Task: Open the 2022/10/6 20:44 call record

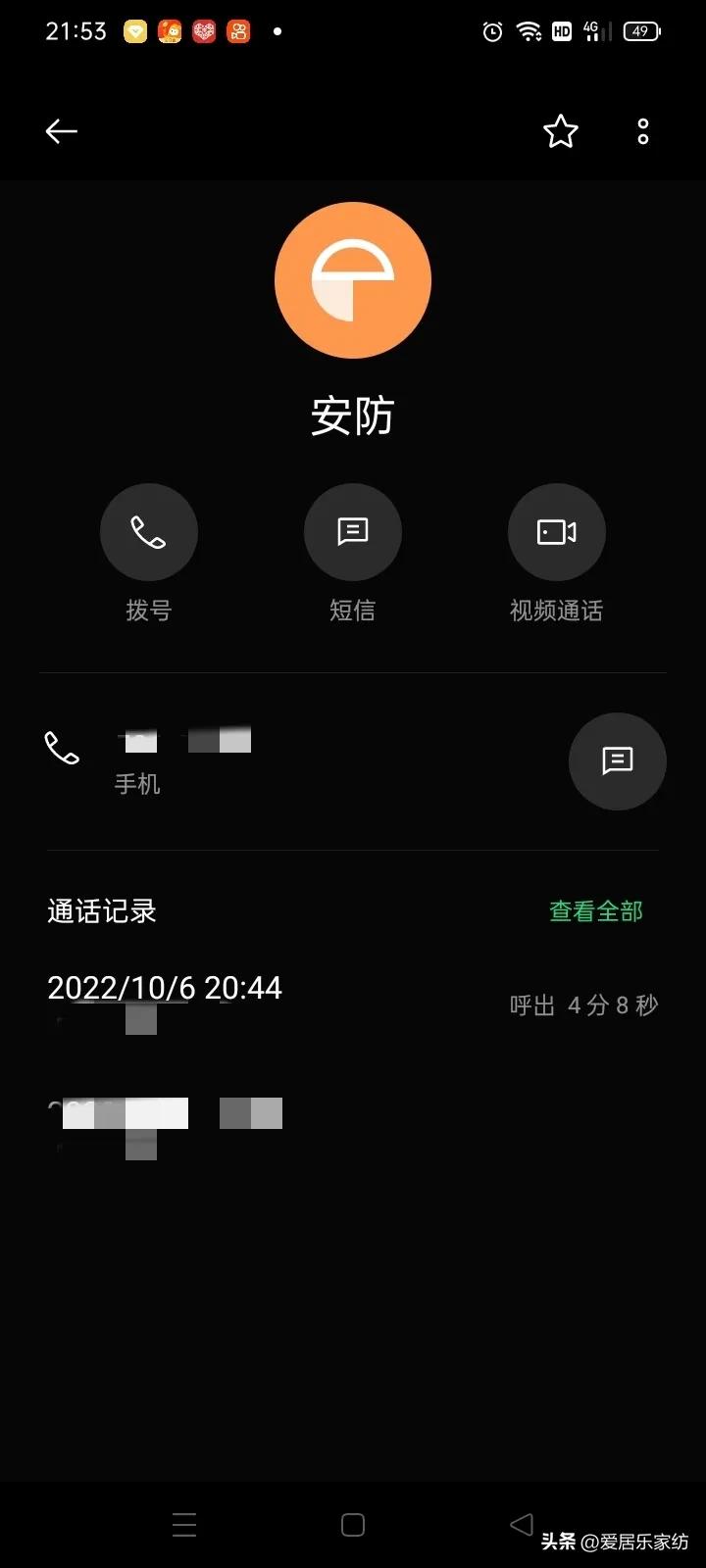Action: pos(164,988)
